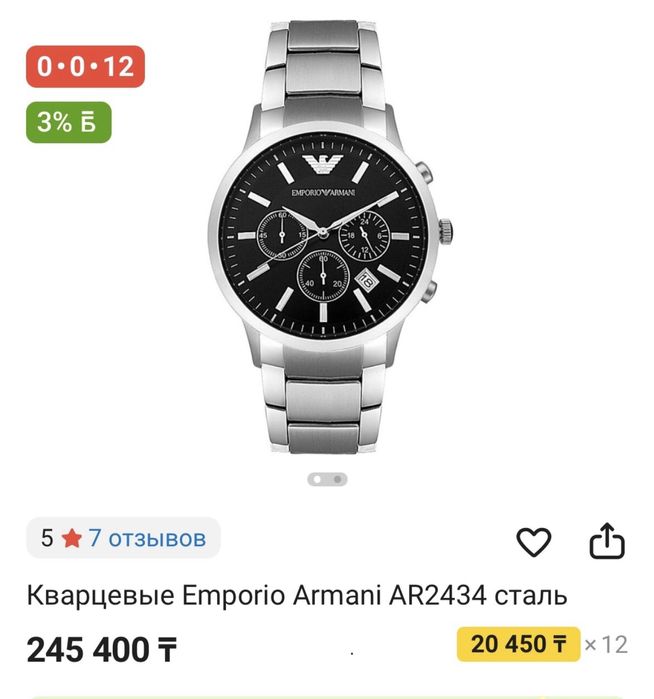Open the 7 отзывов reviews link

tap(147, 538)
